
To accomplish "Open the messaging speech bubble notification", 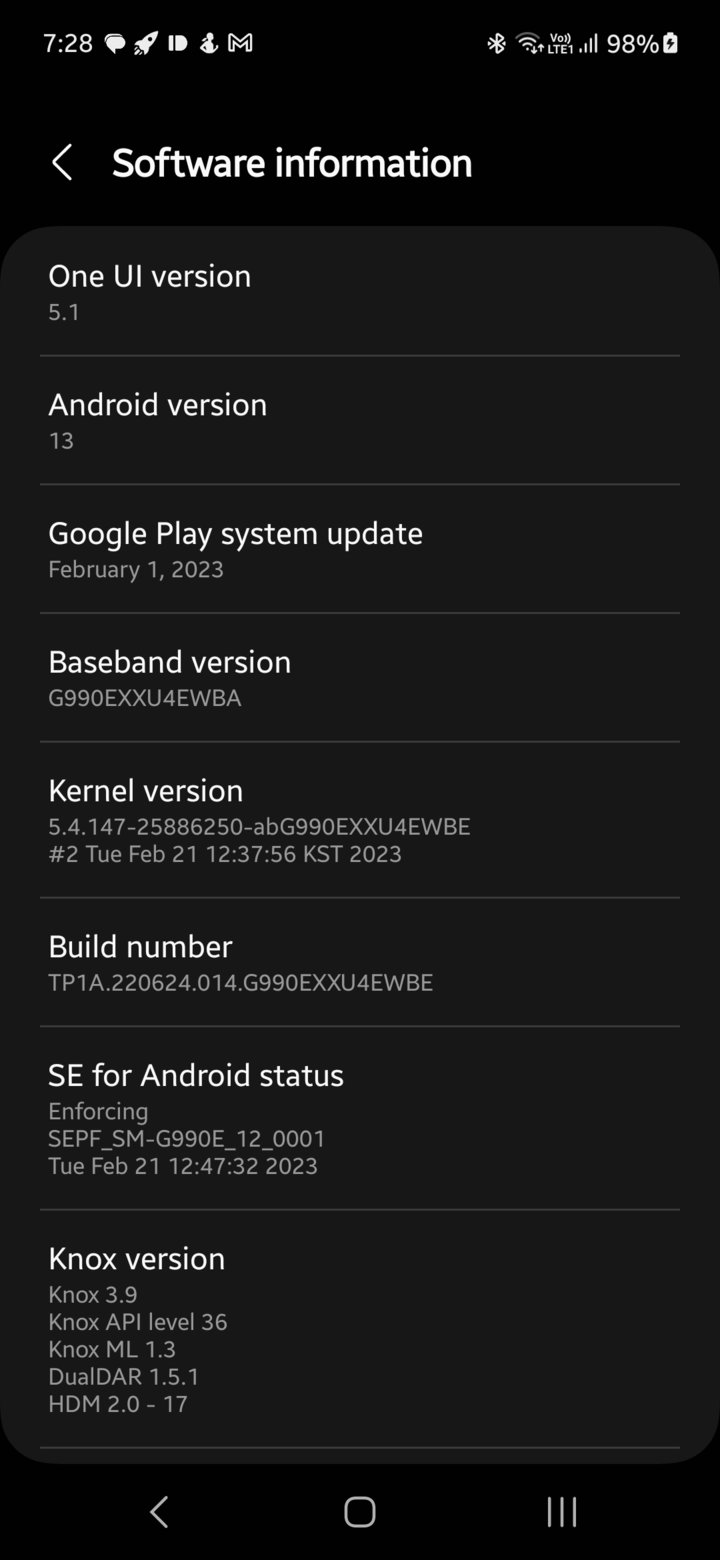I will (x=115, y=43).
